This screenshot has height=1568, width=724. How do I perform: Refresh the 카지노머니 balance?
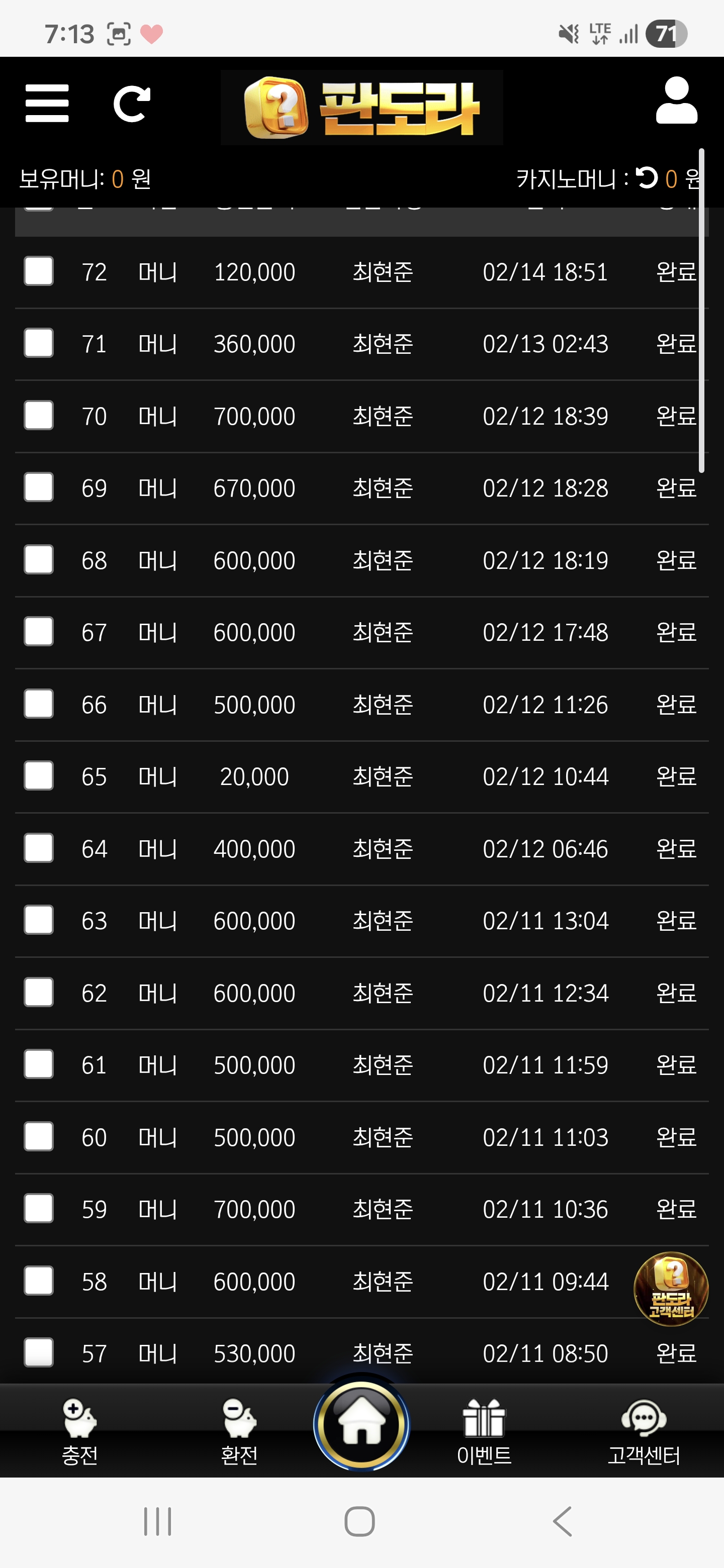click(x=647, y=178)
